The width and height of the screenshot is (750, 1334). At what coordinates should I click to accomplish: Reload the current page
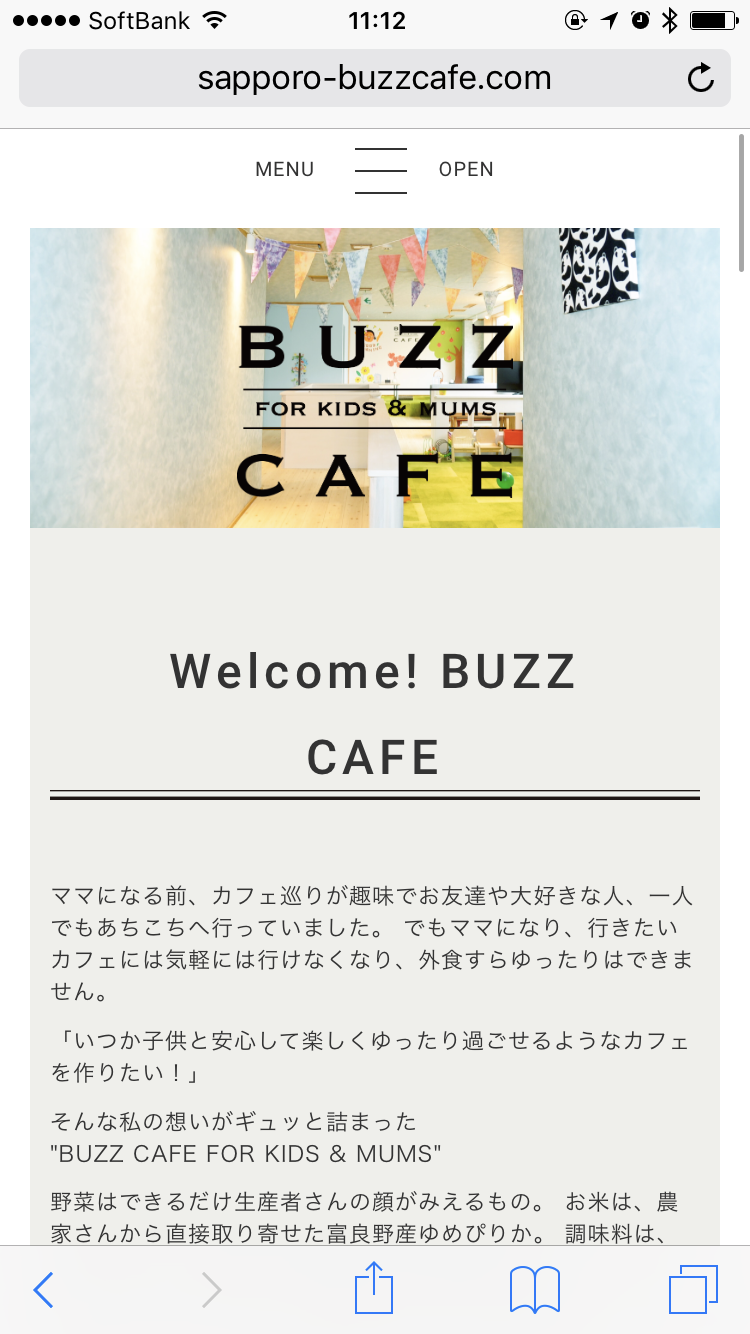(x=701, y=78)
